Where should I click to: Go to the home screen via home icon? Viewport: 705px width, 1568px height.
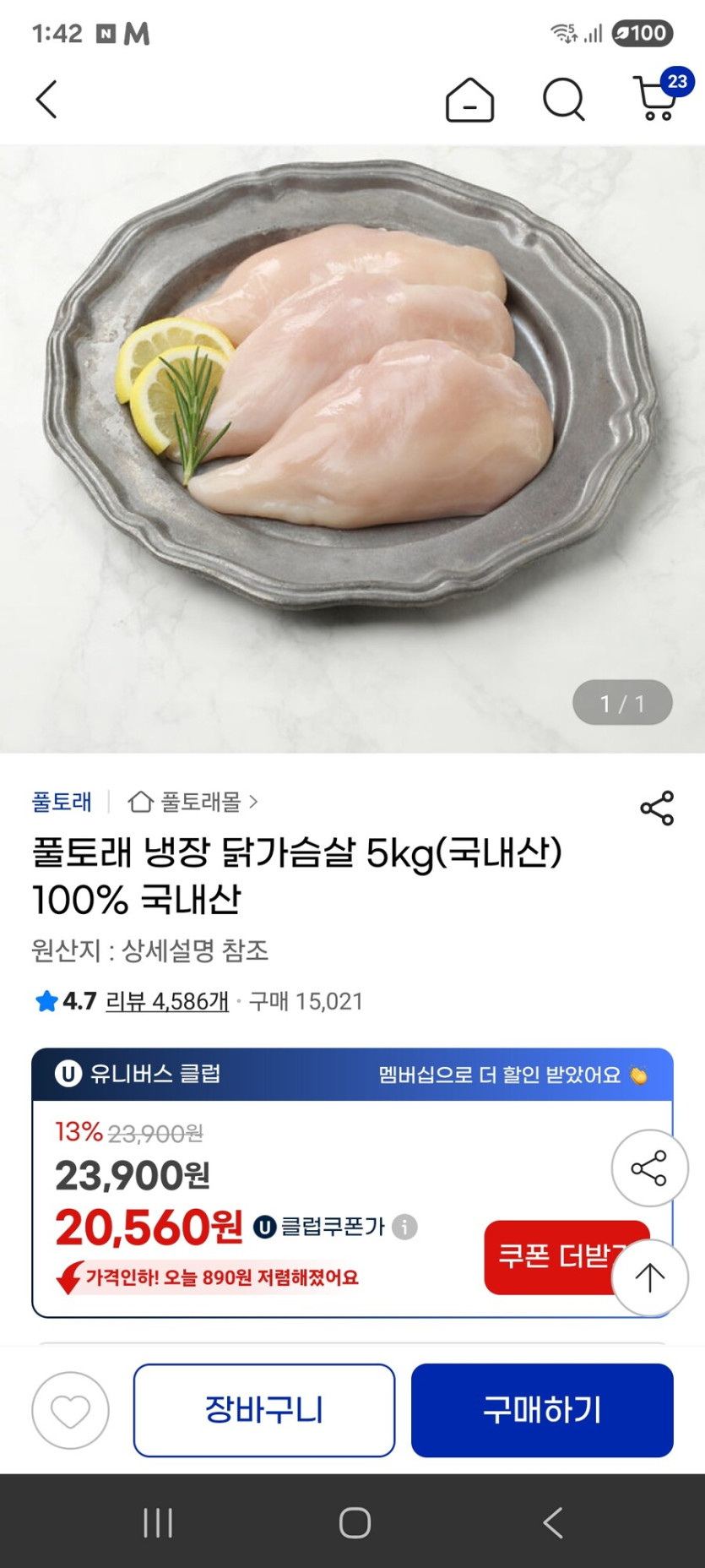469,99
